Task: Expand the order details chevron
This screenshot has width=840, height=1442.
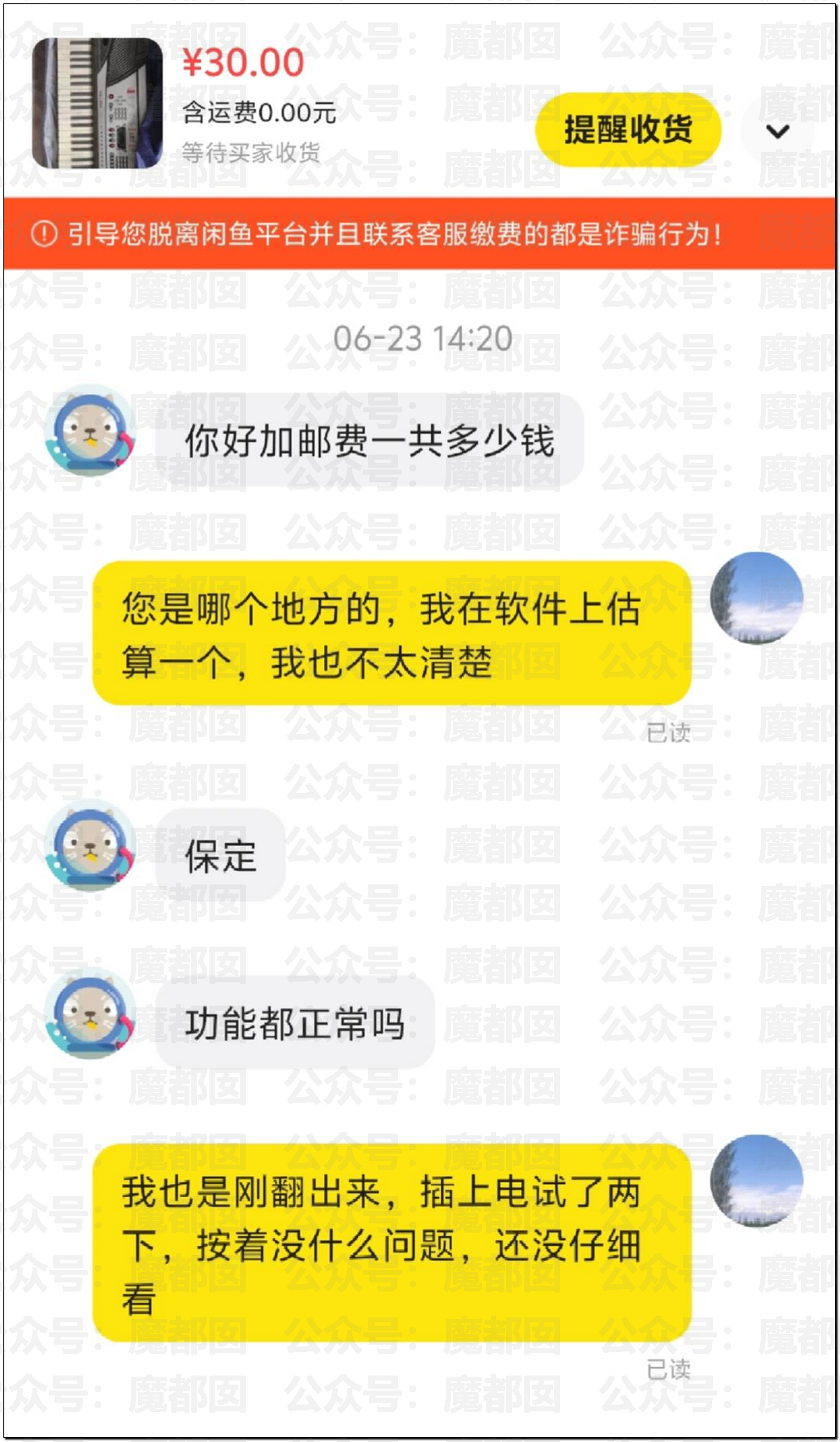Action: 777,131
